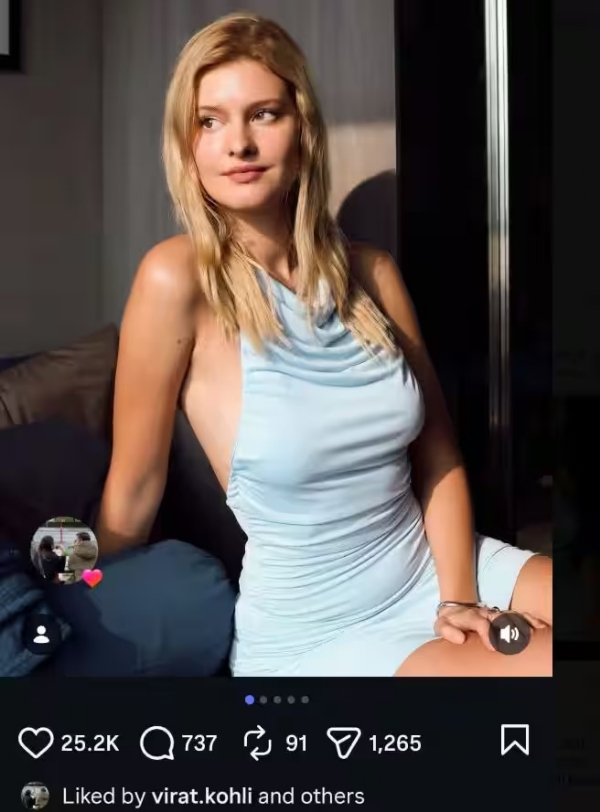Repost this post
Viewport: 600px width, 812px height.
[258, 742]
